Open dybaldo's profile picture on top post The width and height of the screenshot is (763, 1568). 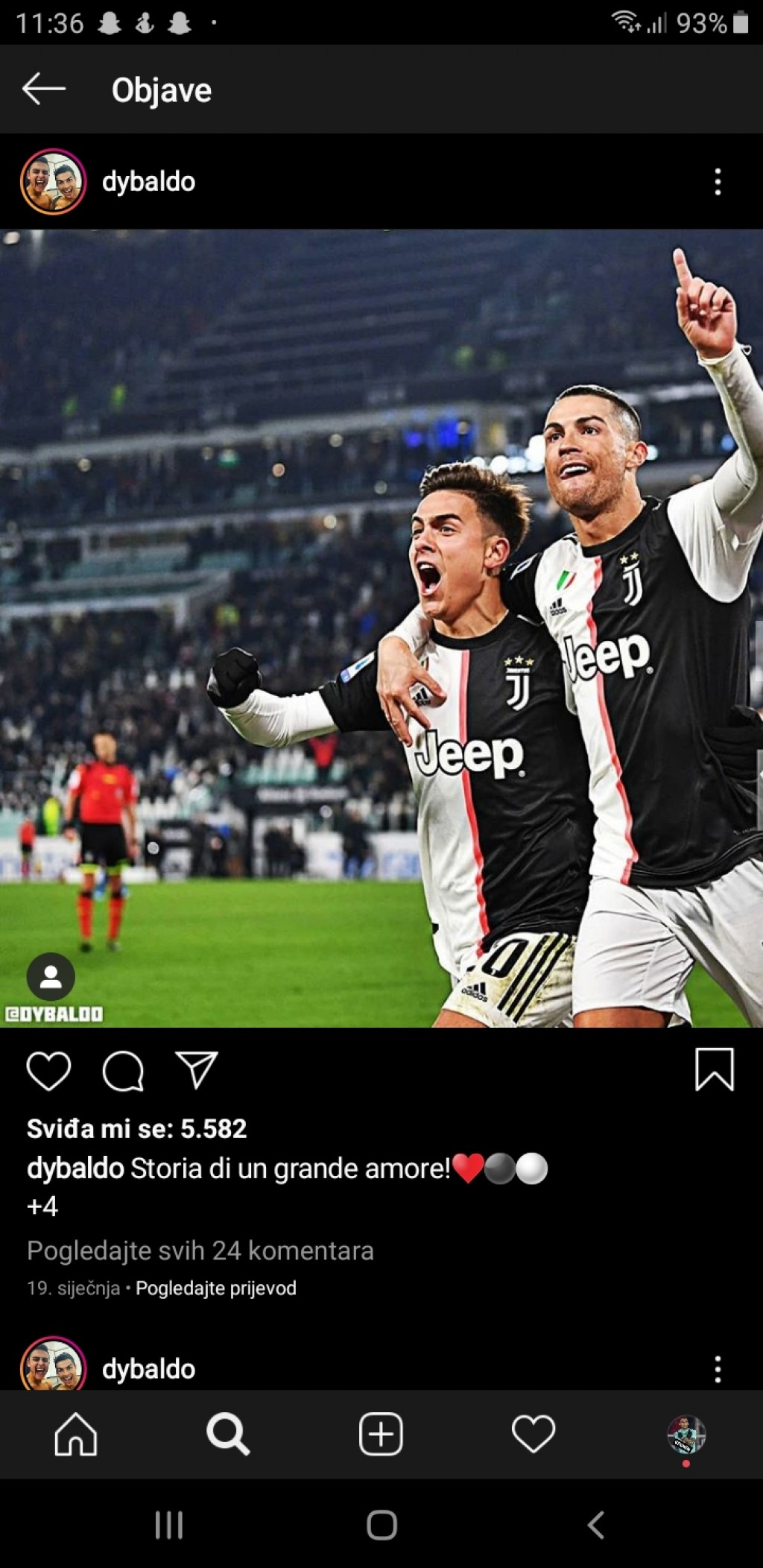53,182
